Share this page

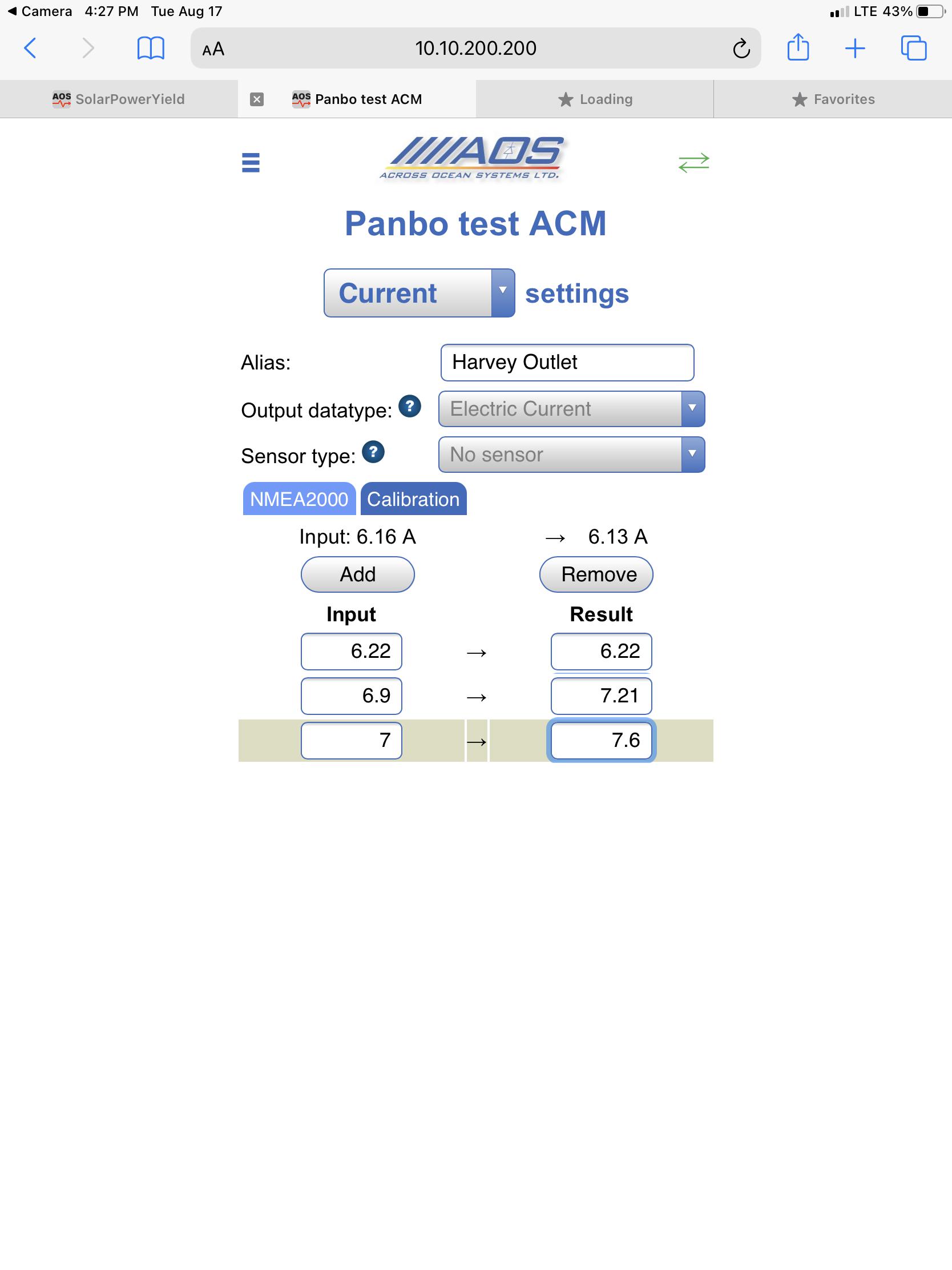[798, 47]
